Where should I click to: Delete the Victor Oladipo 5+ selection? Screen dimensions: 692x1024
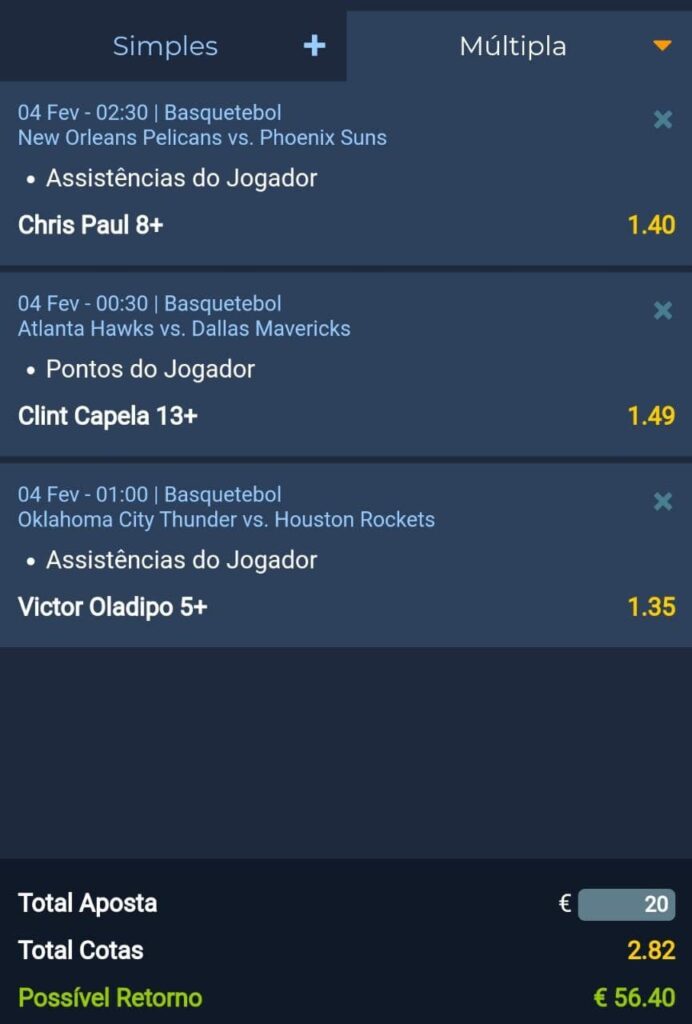(662, 502)
